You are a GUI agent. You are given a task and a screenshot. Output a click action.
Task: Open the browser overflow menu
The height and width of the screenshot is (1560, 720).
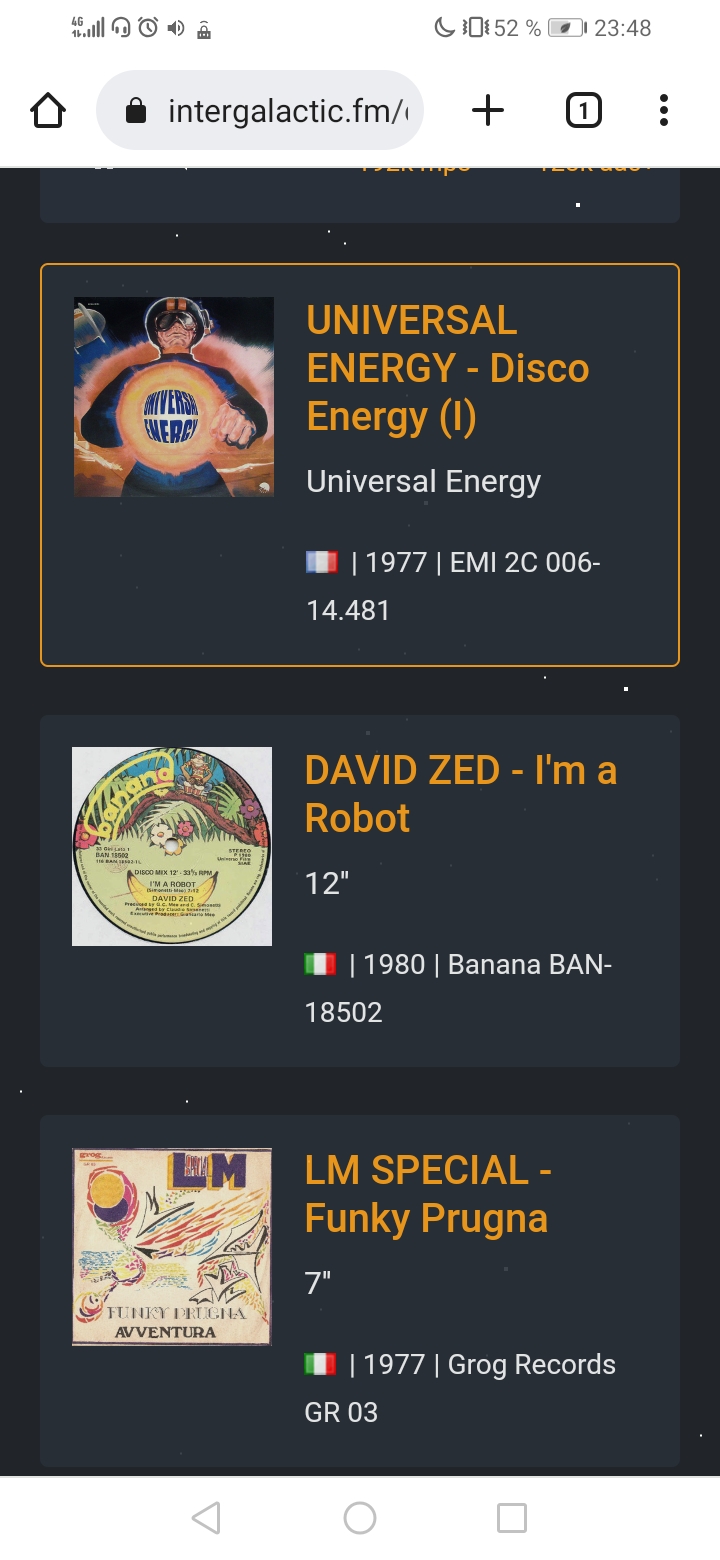(663, 110)
